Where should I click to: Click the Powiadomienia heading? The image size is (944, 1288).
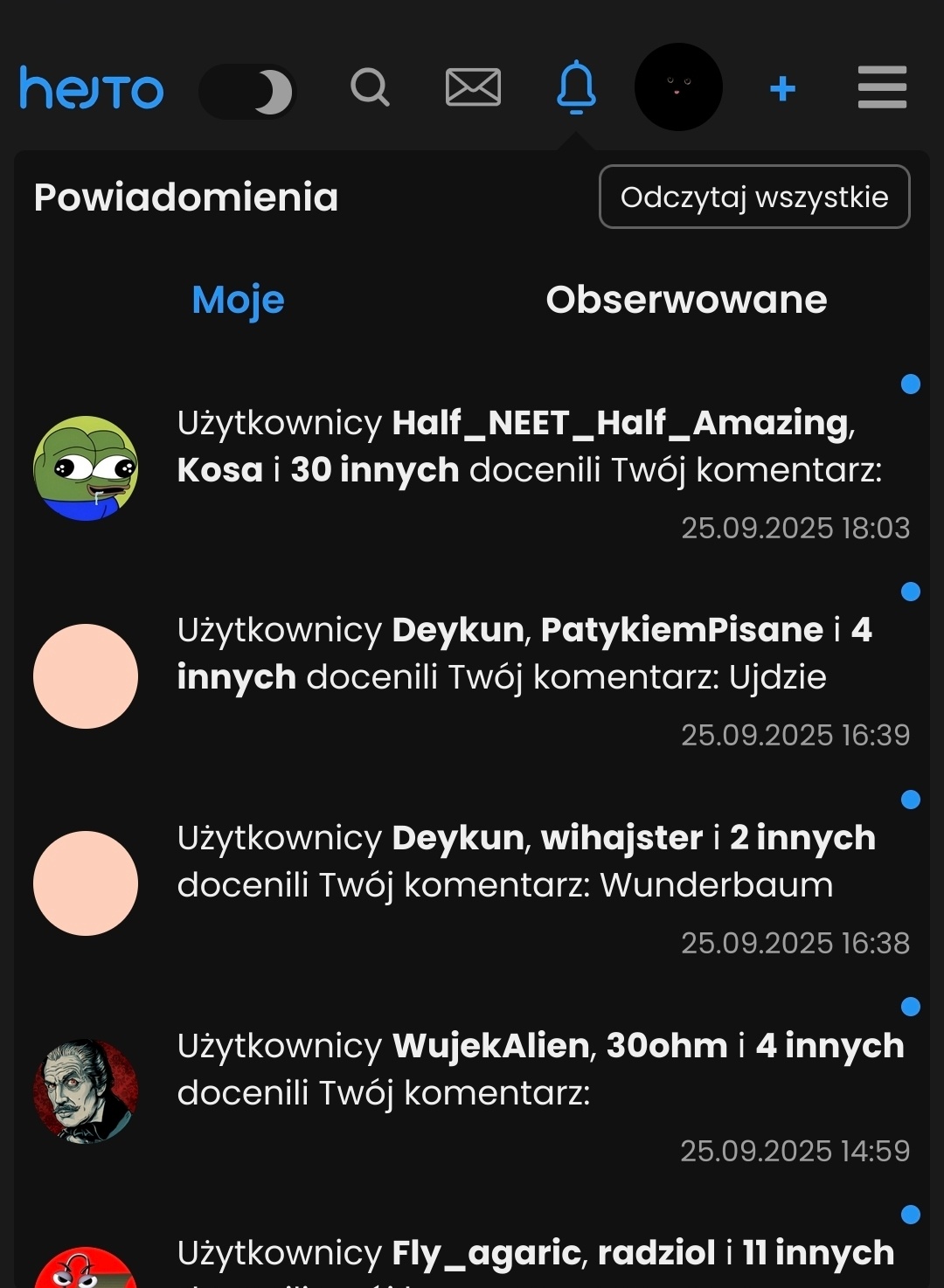(x=185, y=197)
